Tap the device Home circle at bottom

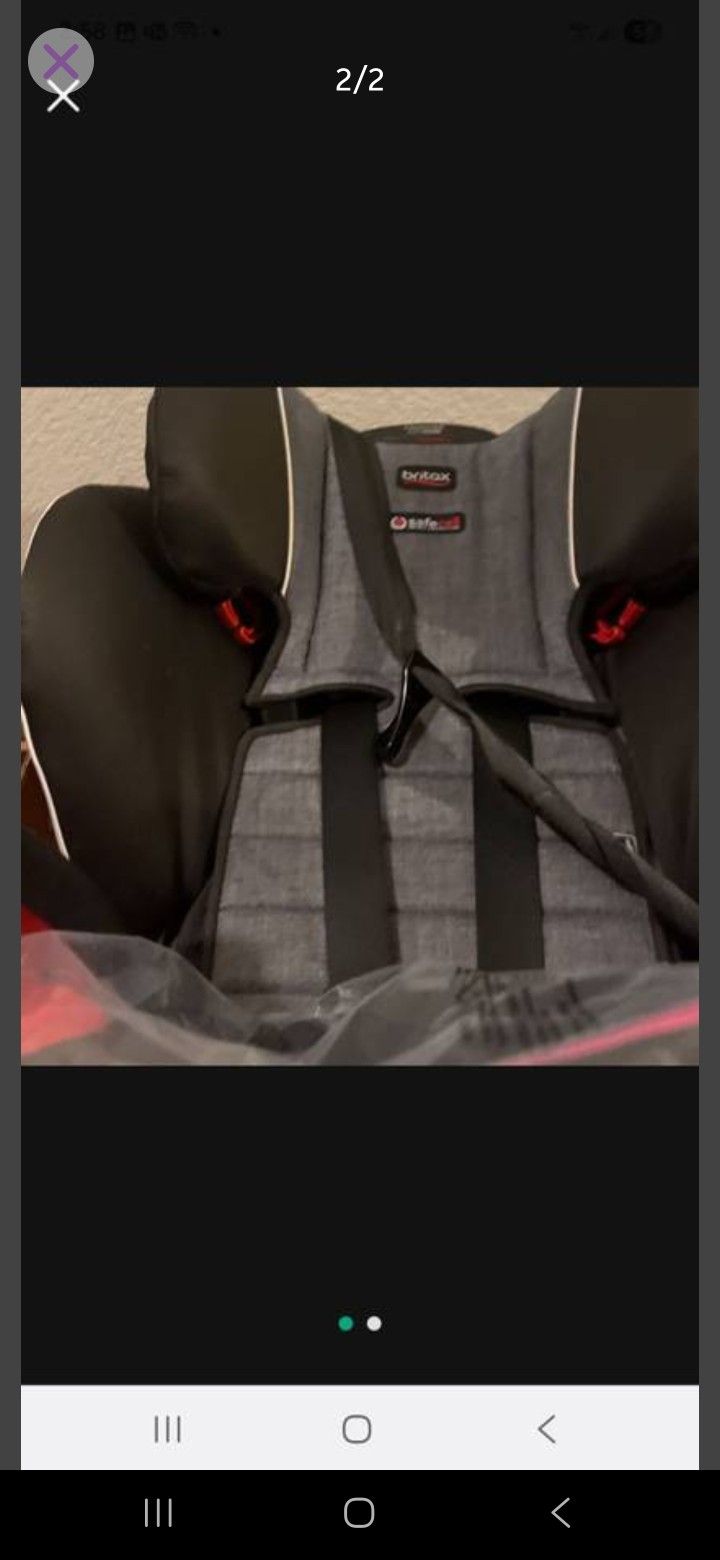(x=357, y=1513)
